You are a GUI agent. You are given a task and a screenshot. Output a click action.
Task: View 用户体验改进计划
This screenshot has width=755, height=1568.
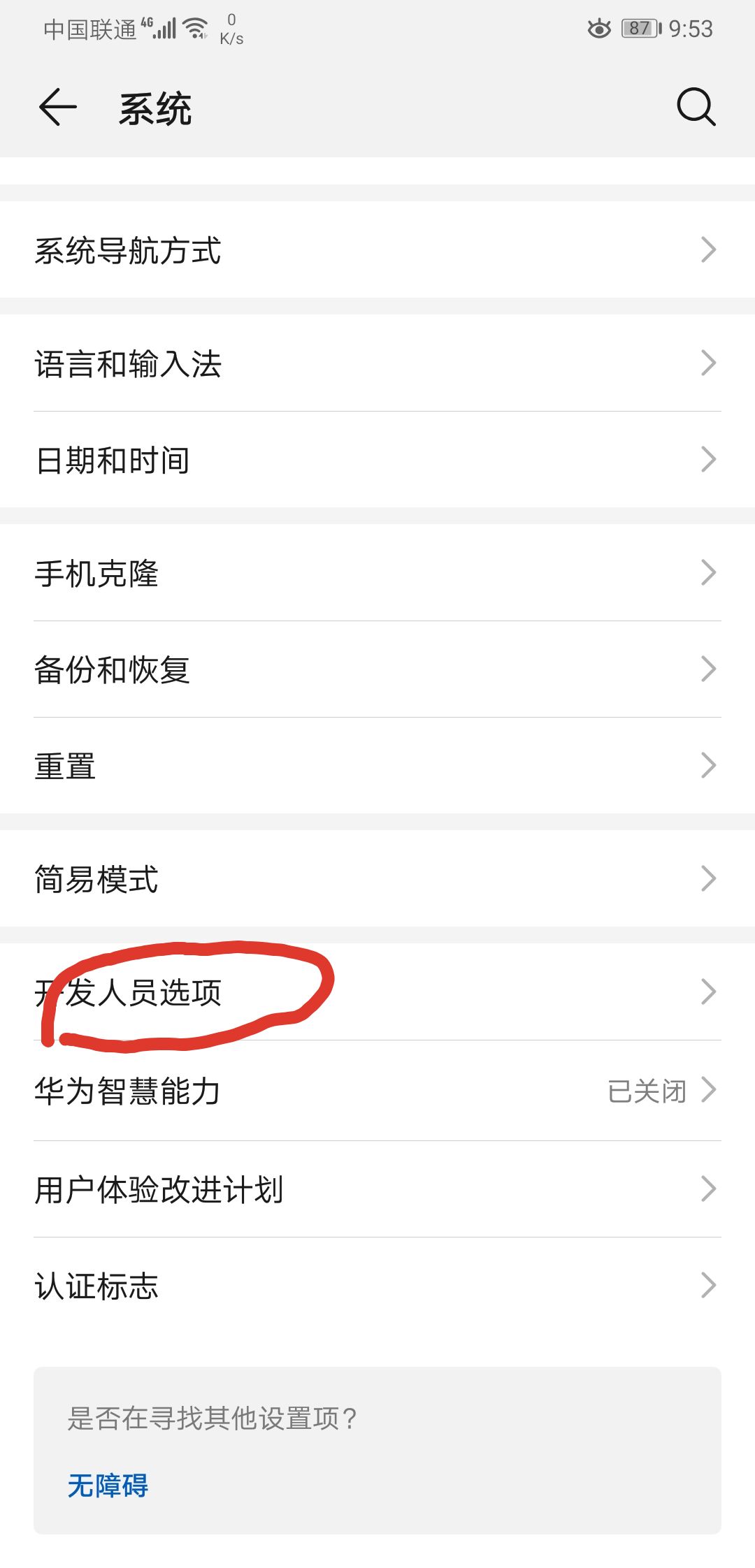click(377, 1189)
